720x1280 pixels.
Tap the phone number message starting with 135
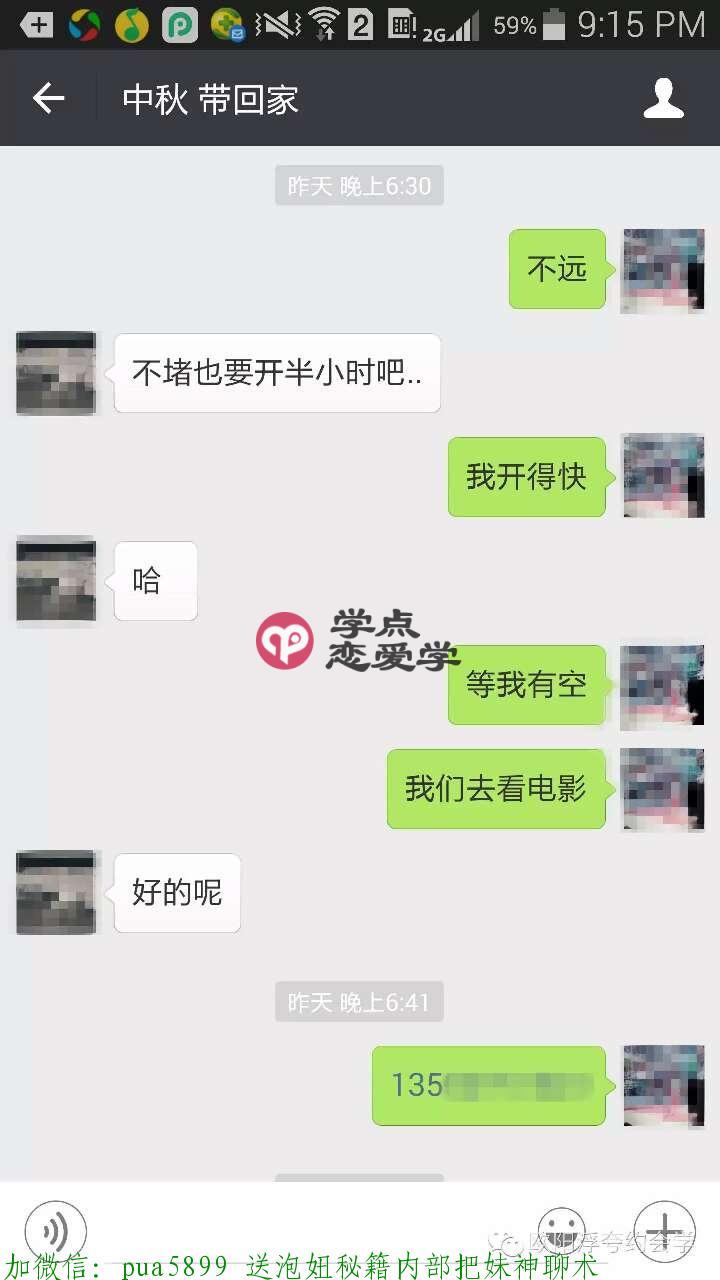tap(488, 1087)
